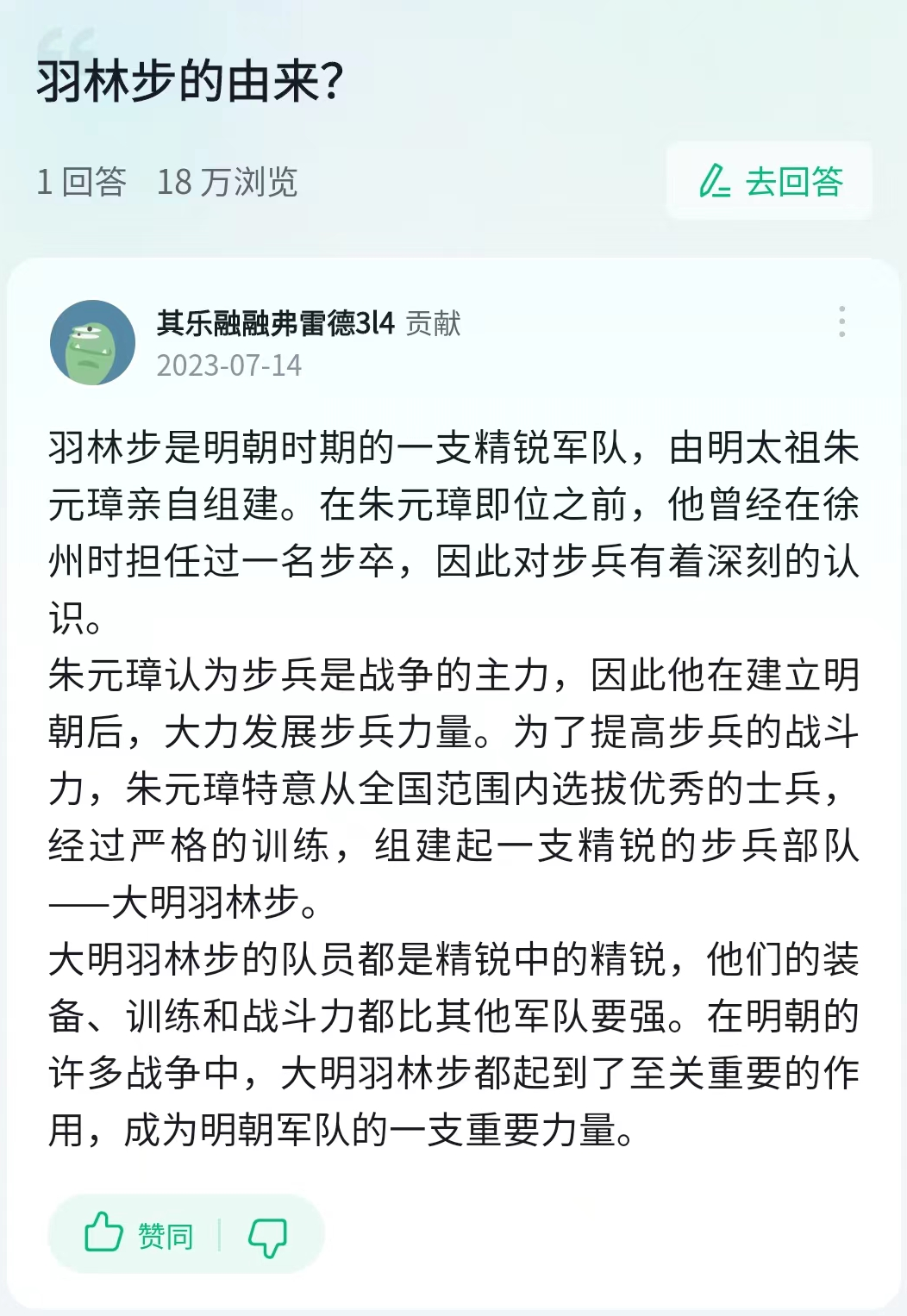907x1316 pixels.
Task: Tap the username 其乐融融弗雷德314
Action: tap(275, 323)
